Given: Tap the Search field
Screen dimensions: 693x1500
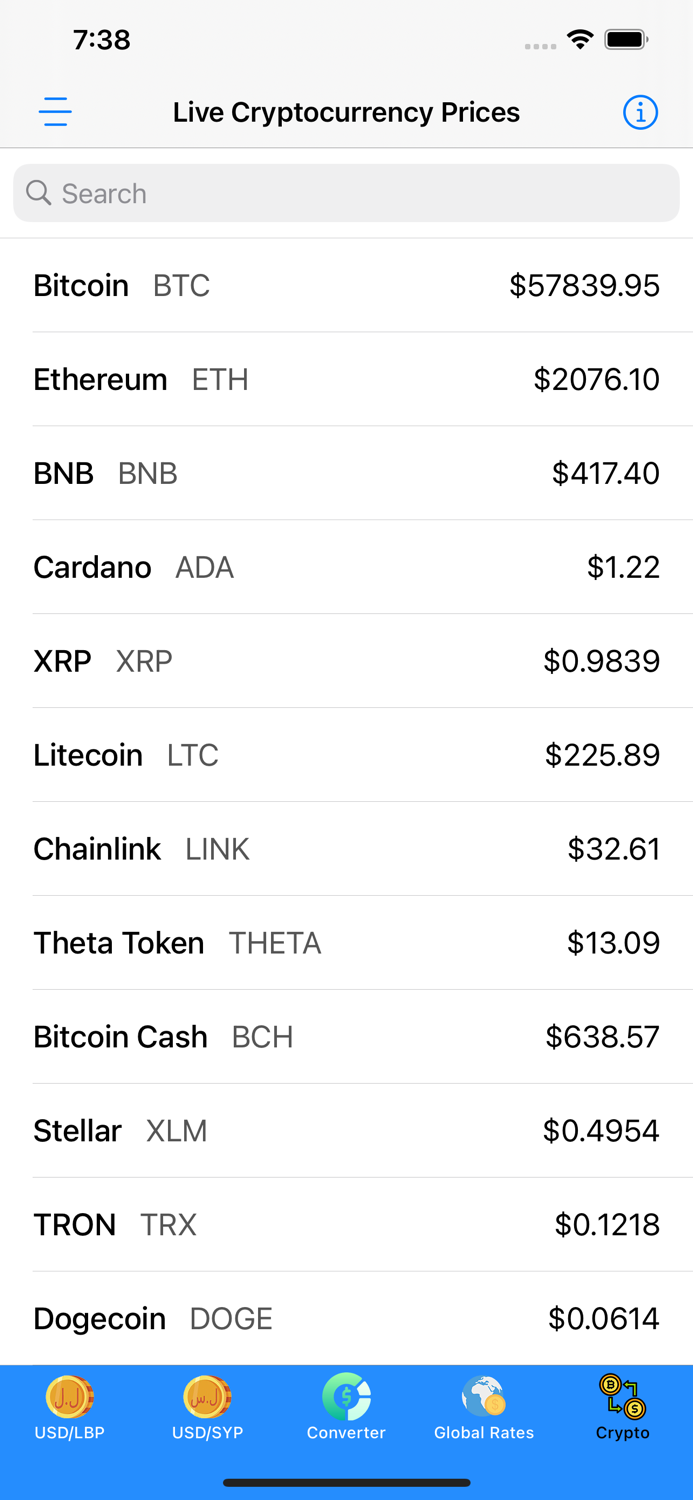Looking at the screenshot, I should tap(346, 193).
